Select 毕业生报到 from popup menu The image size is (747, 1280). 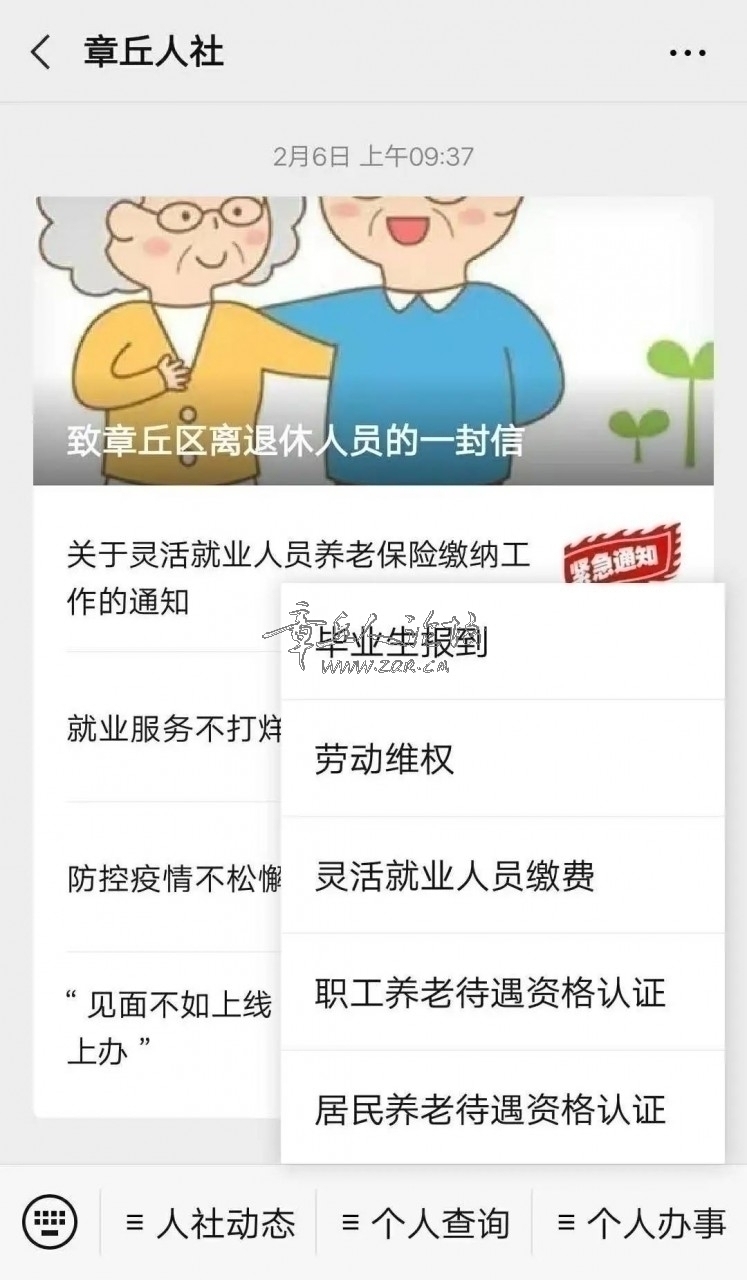coord(502,643)
